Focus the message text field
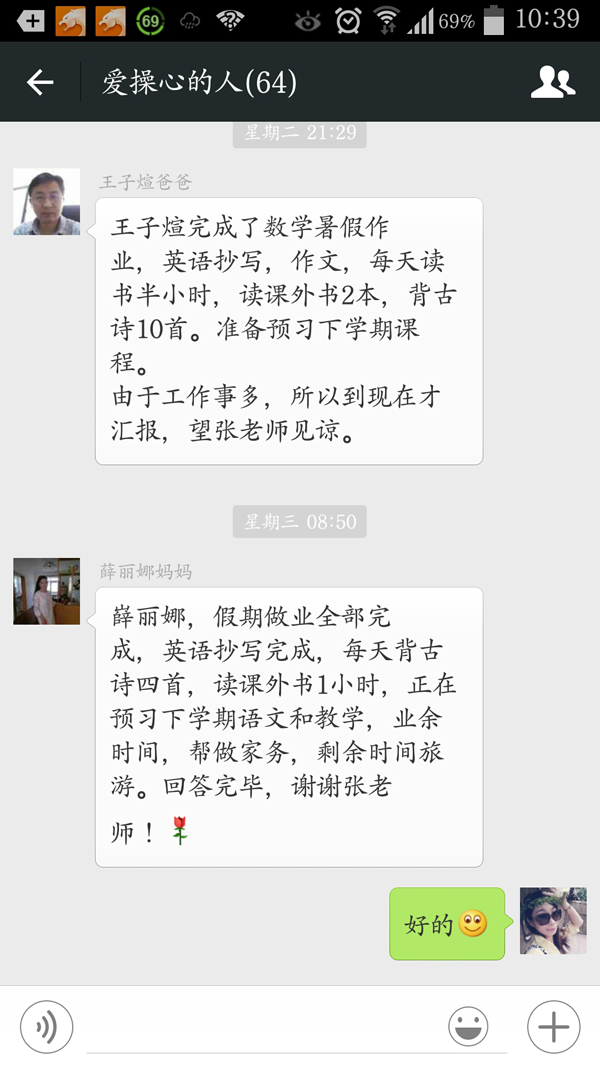This screenshot has width=600, height=1067. (x=260, y=1026)
